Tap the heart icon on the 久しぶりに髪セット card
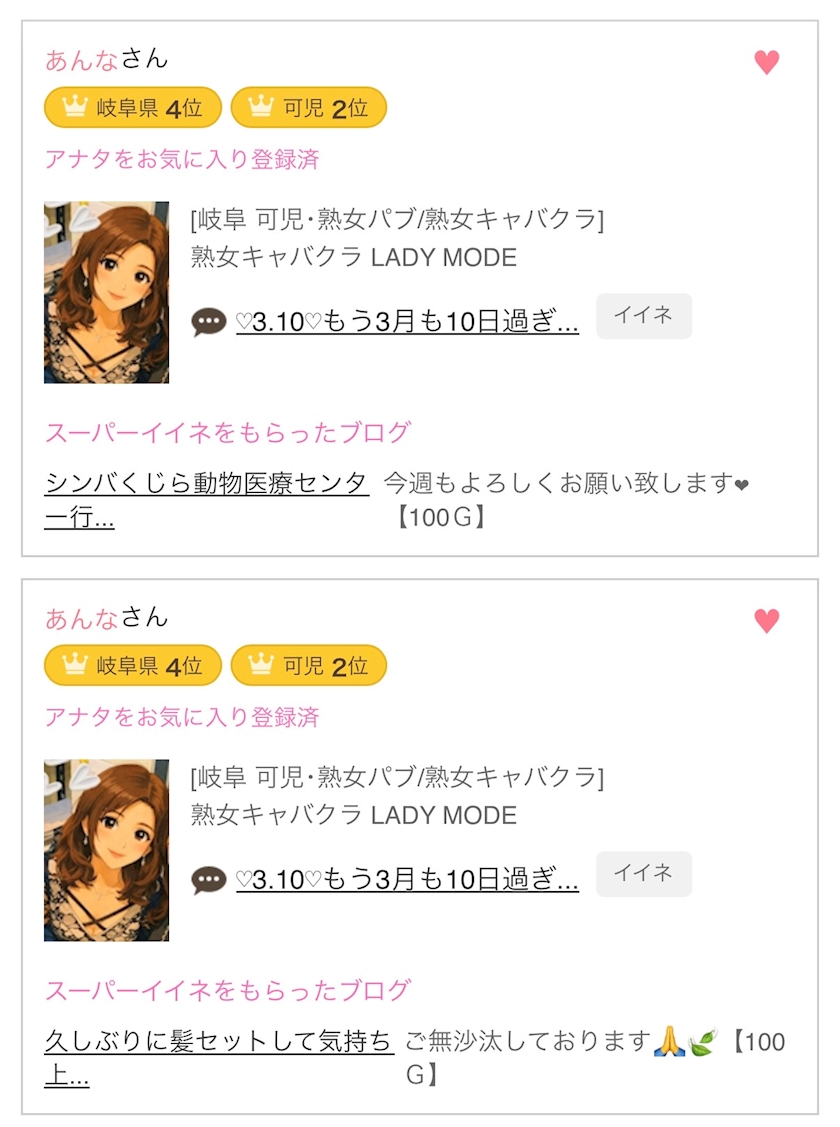Viewport: 840px width, 1127px height. 766,621
